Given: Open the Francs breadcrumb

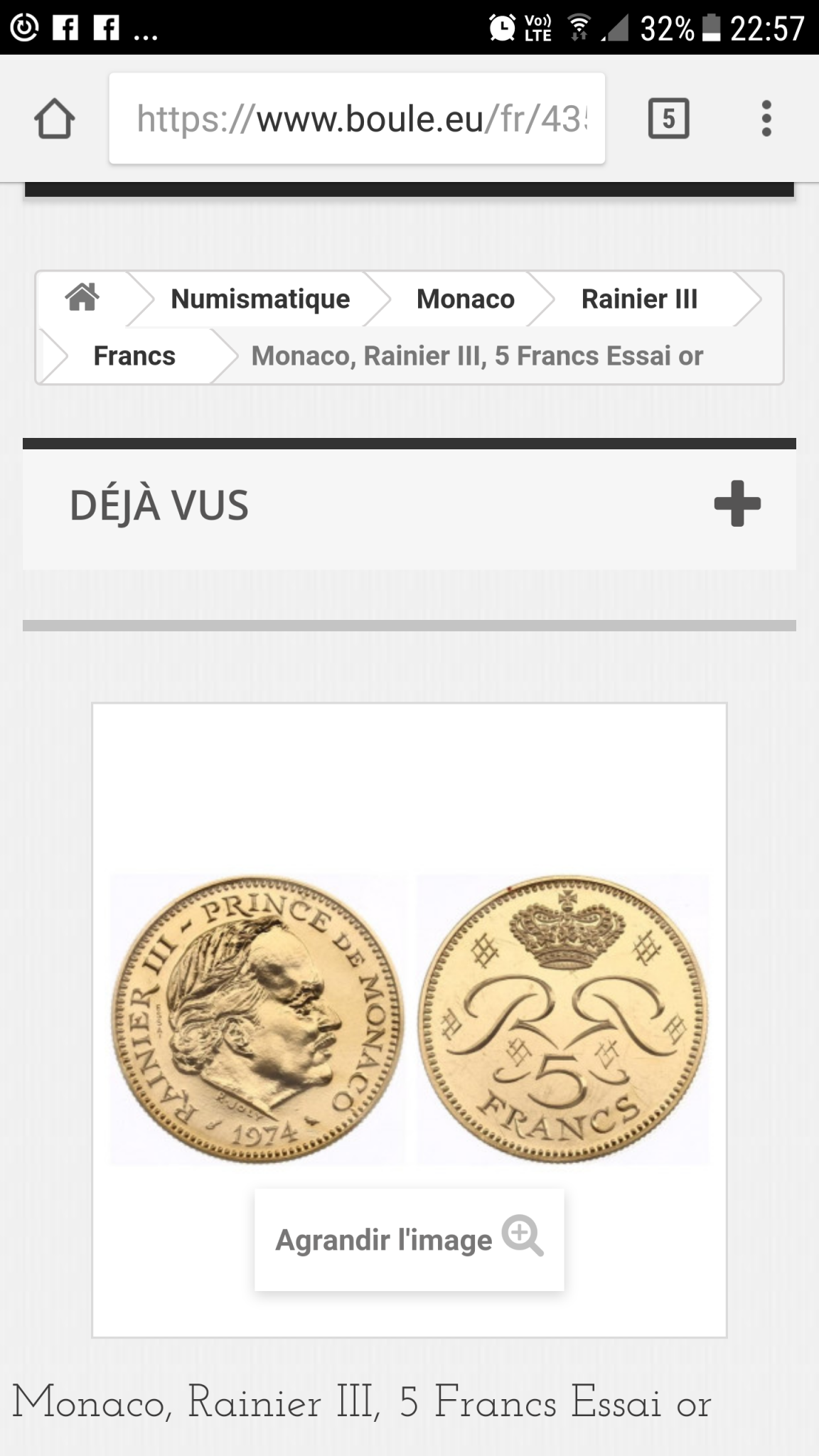Looking at the screenshot, I should [x=134, y=355].
